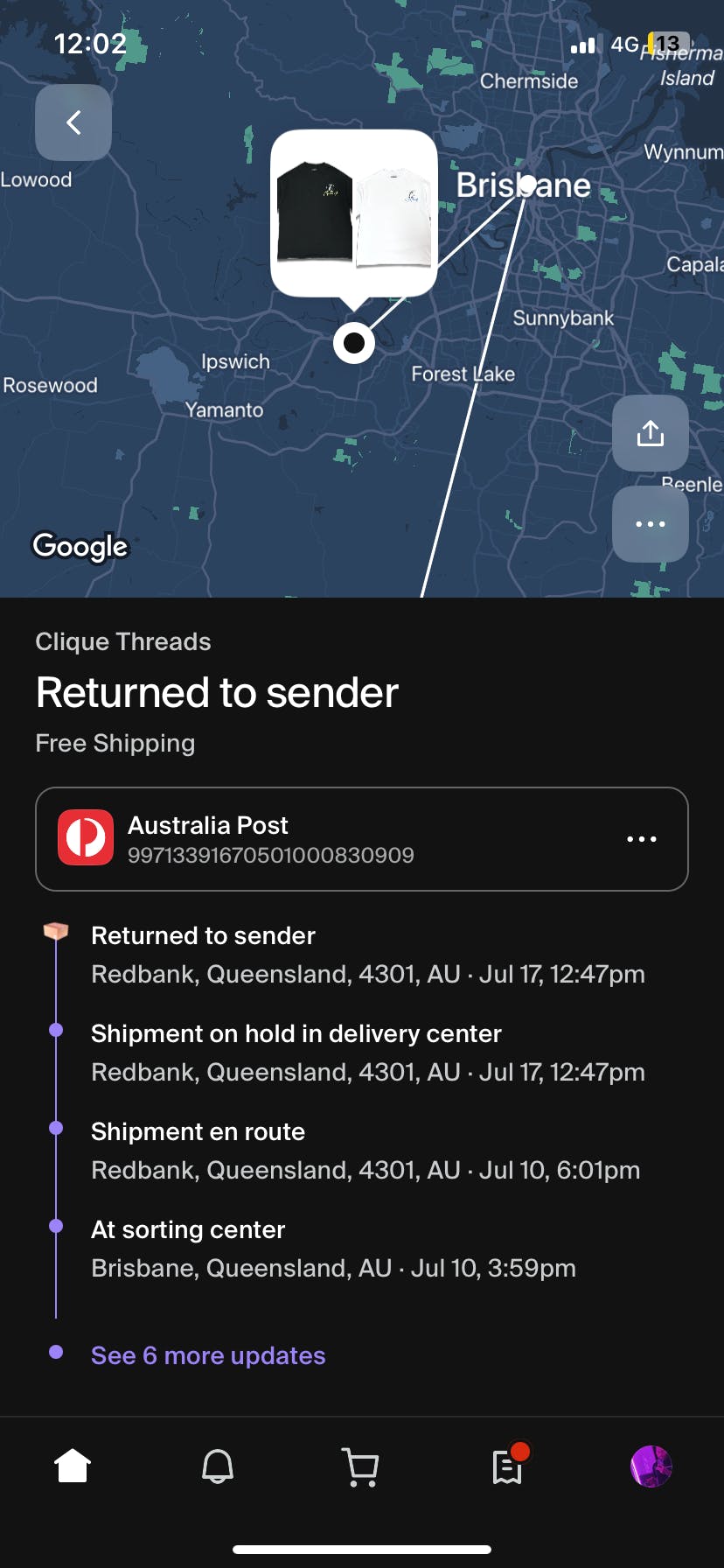This screenshot has width=724, height=1568.
Task: Open the notifications bell tab
Action: pos(218,1466)
